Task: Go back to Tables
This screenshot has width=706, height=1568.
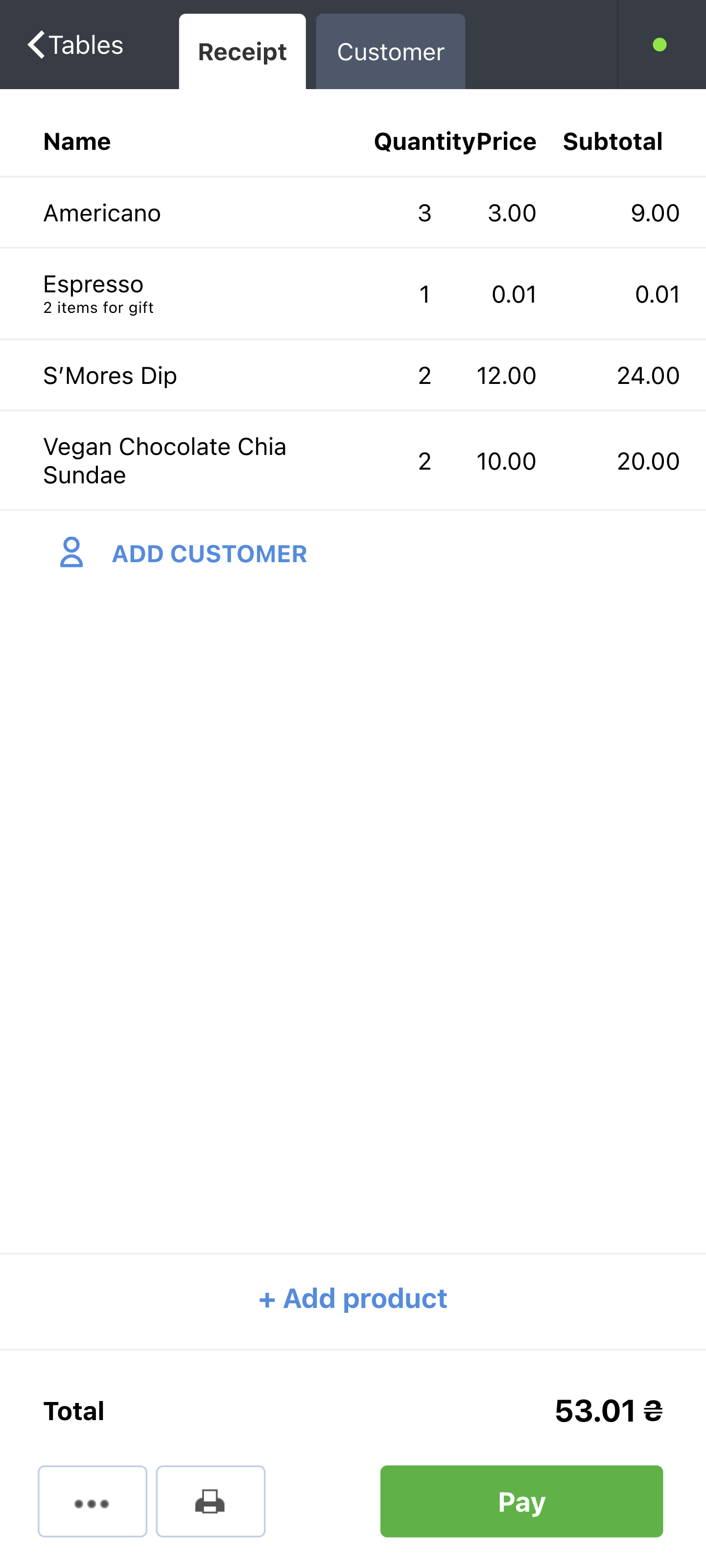Action: tap(75, 45)
